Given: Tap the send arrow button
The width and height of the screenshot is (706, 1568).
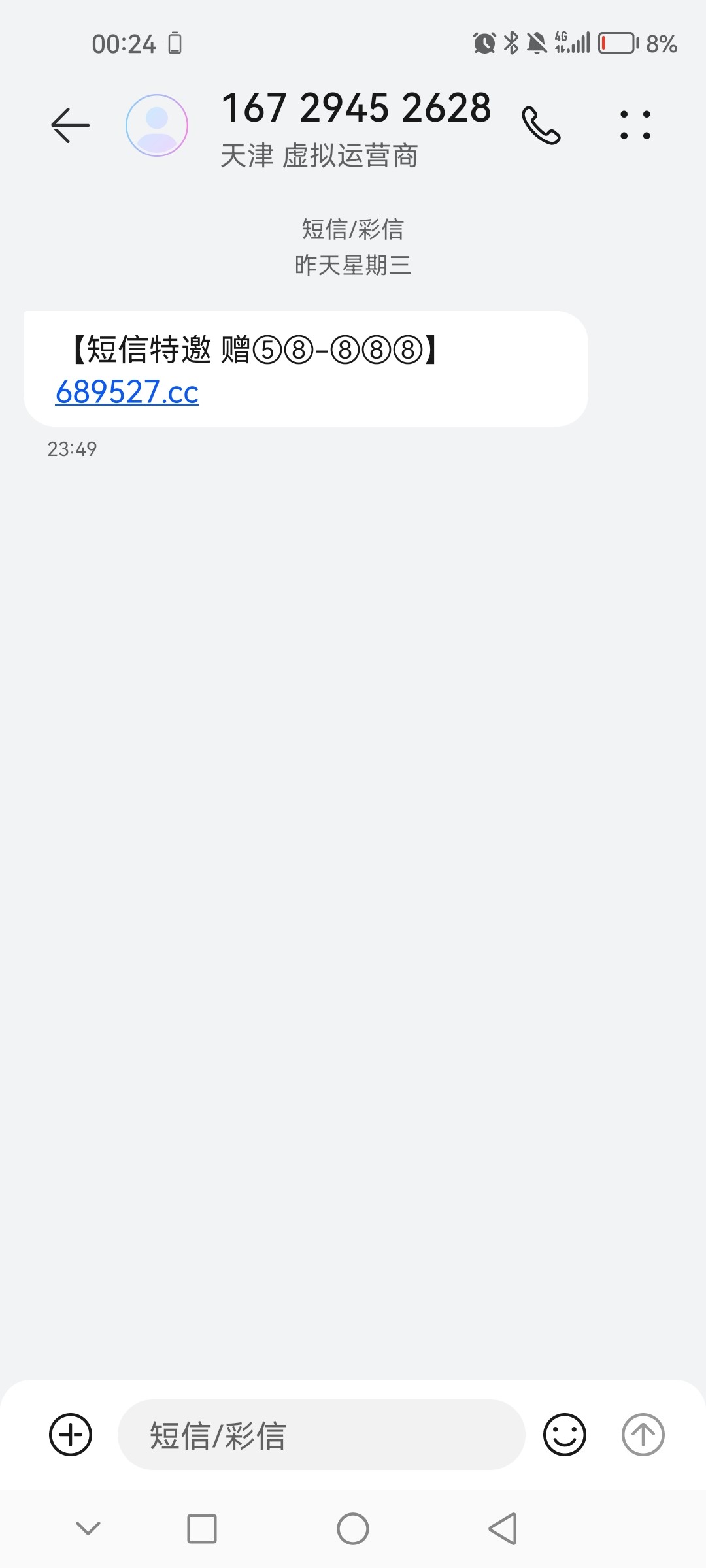Looking at the screenshot, I should pyautogui.click(x=643, y=1435).
